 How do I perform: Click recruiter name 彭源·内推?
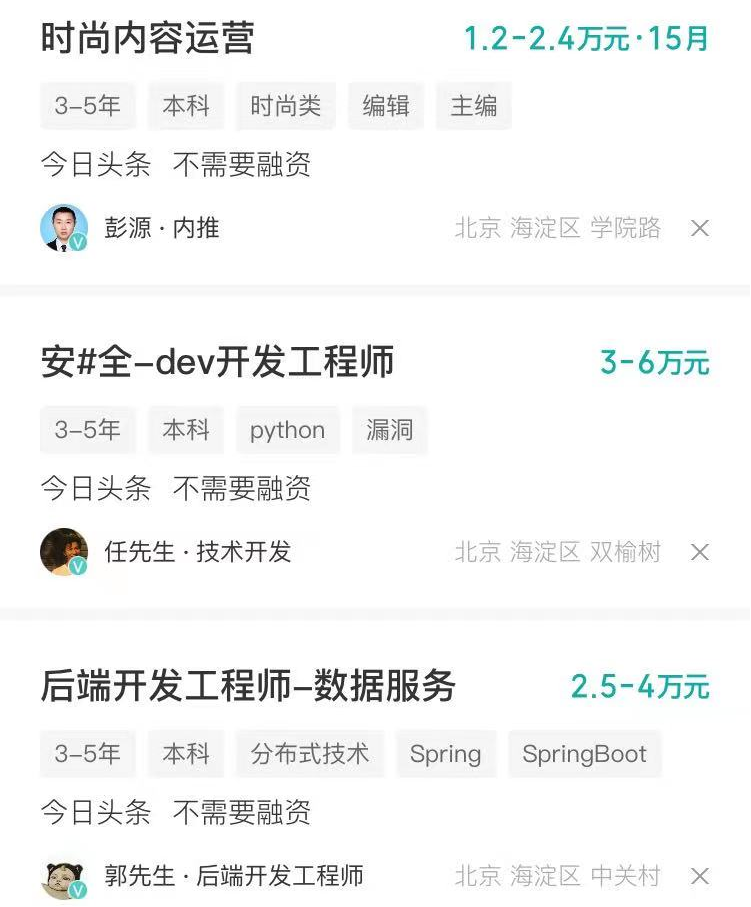163,228
